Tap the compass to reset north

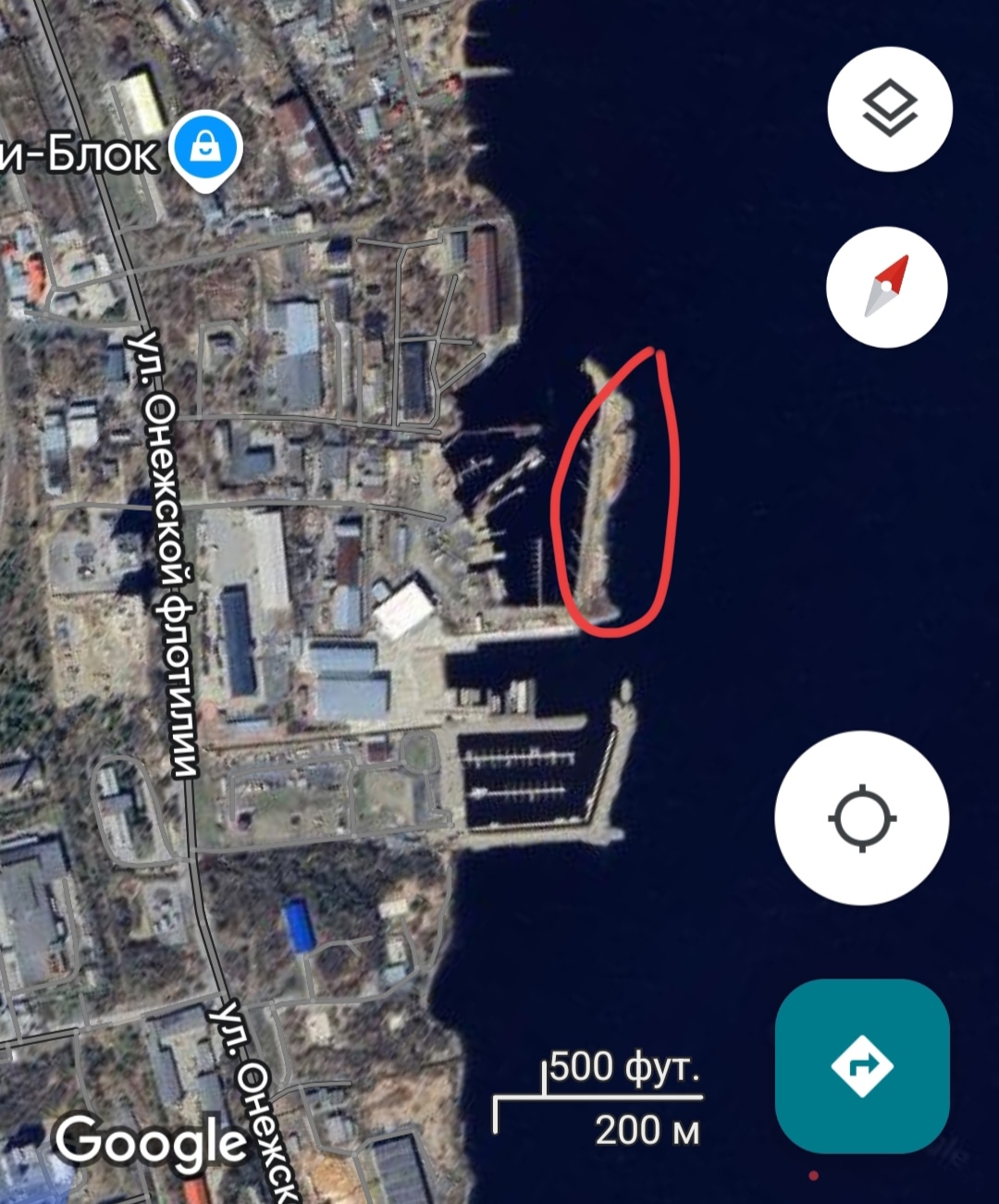pos(886,287)
